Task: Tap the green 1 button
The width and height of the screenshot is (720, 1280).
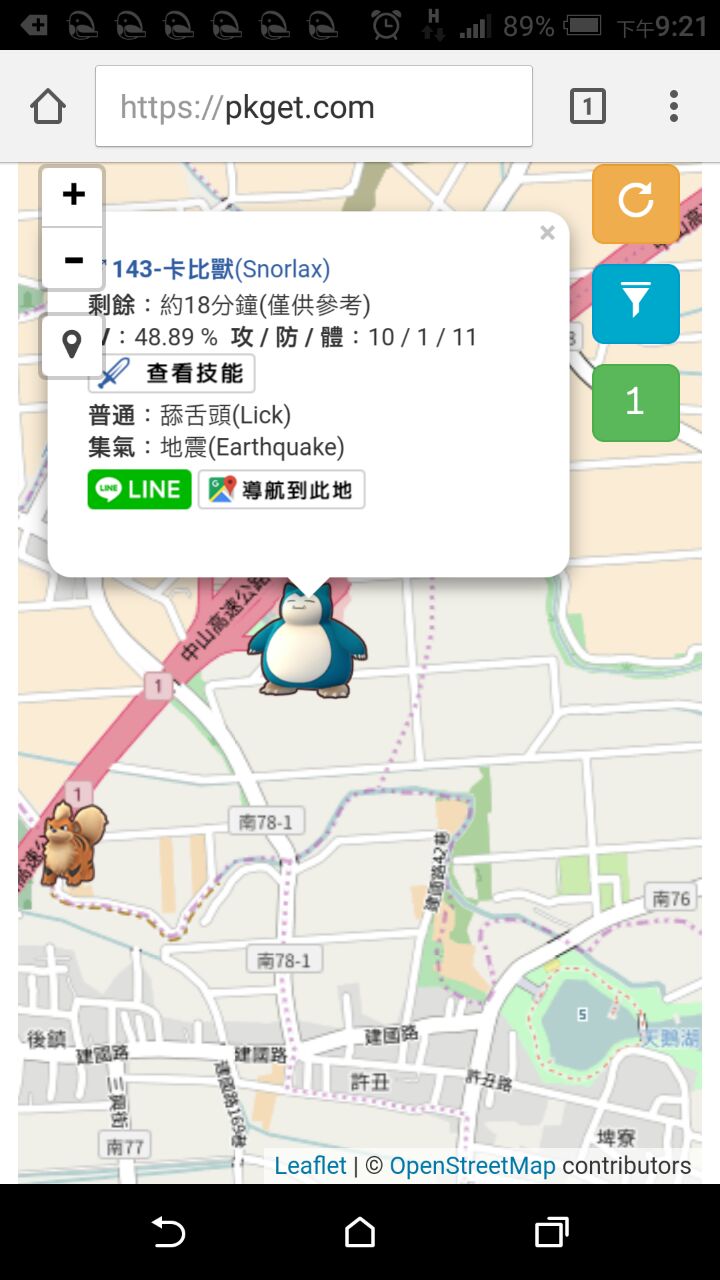Action: point(636,402)
